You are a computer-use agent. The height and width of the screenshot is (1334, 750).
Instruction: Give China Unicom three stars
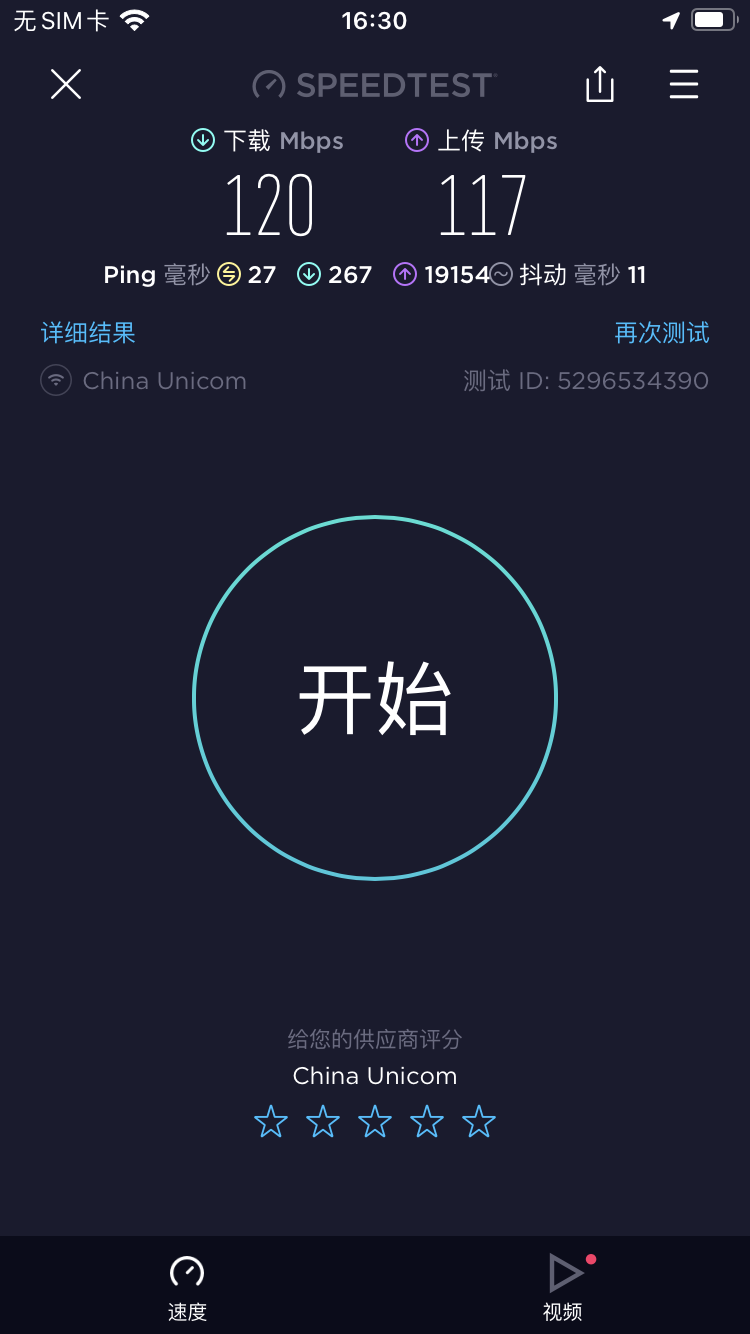coord(375,1122)
